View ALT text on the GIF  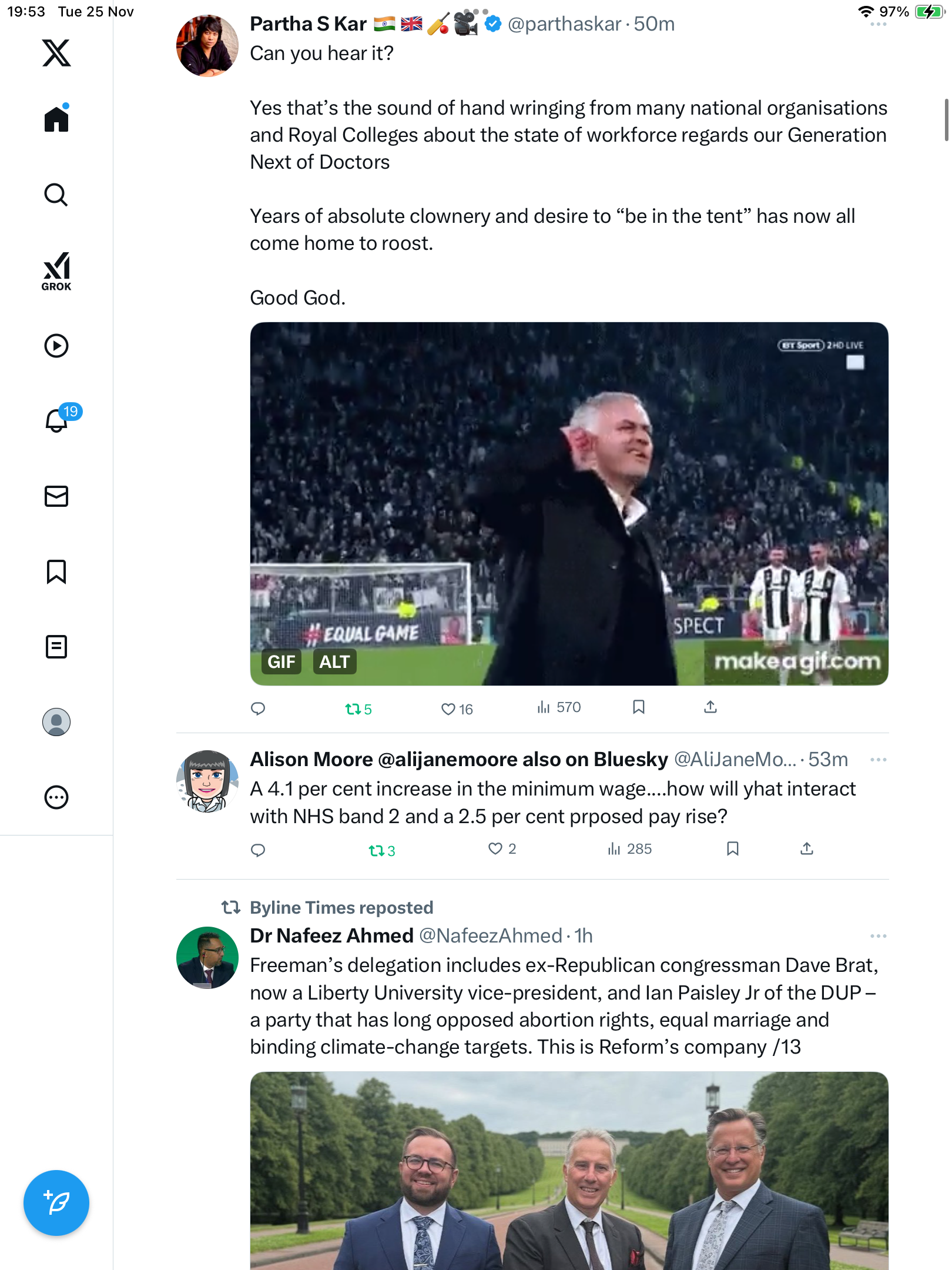(x=334, y=662)
